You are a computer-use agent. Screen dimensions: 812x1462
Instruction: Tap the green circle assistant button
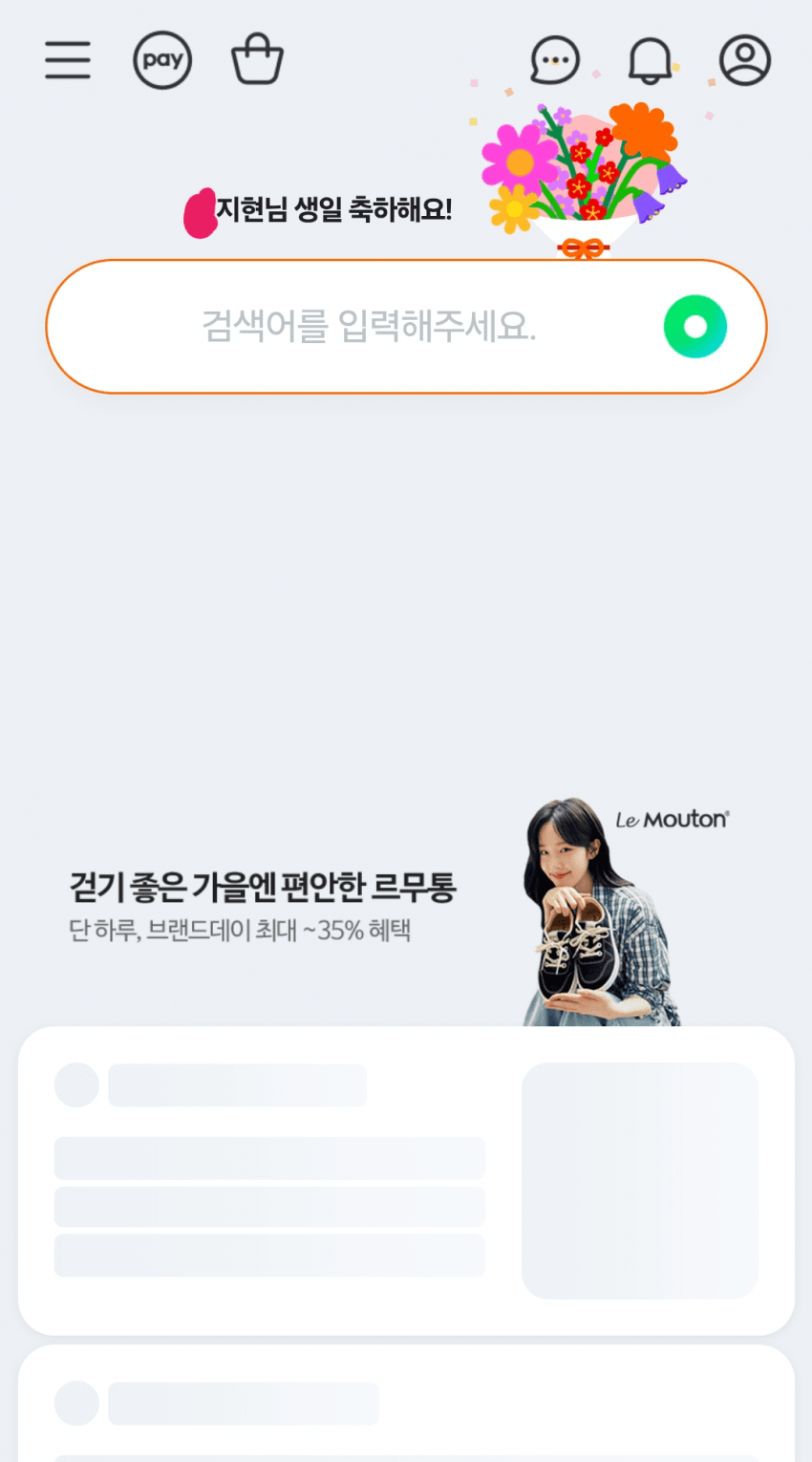695,327
